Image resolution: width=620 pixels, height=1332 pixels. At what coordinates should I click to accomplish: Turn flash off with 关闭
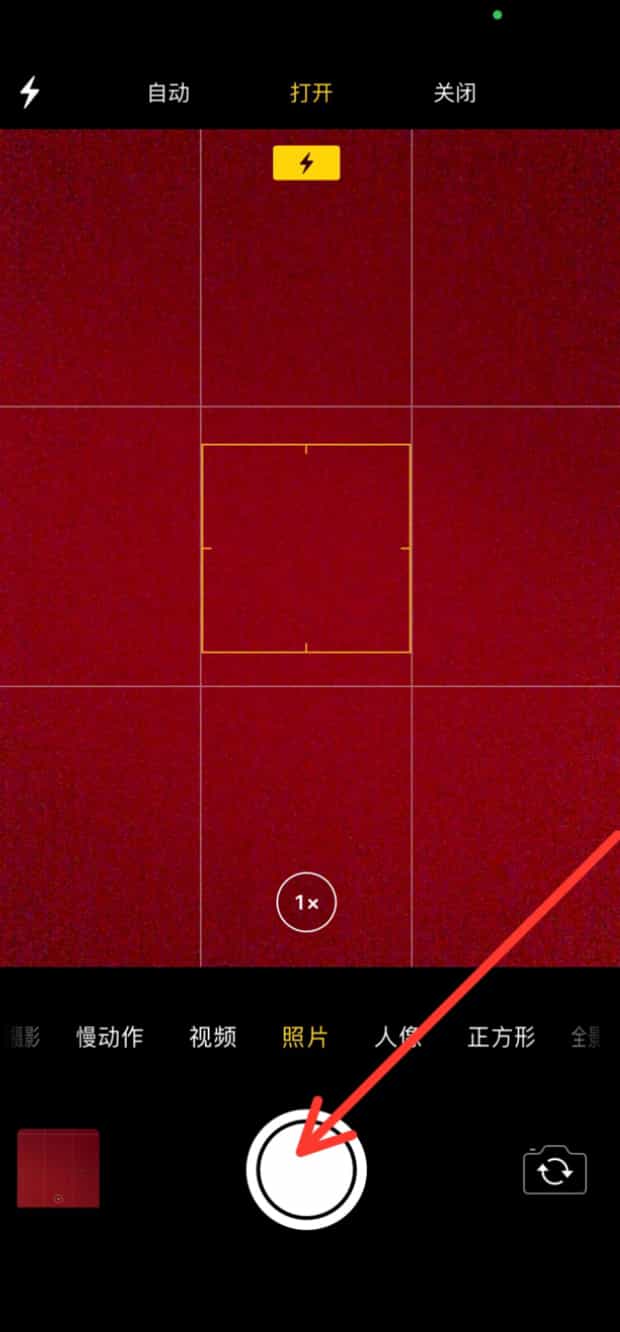[454, 93]
